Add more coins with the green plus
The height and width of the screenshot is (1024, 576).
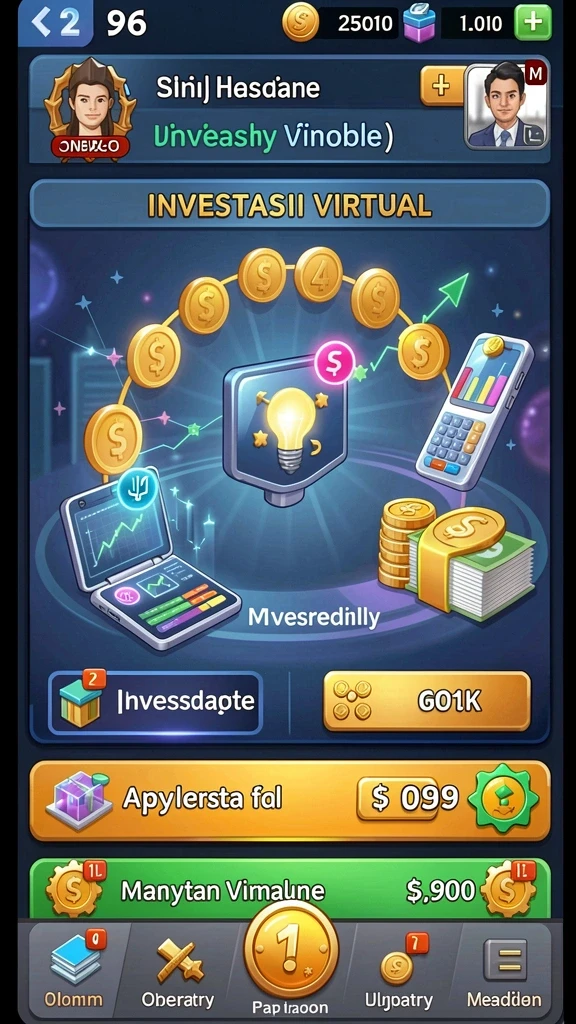coord(533,23)
